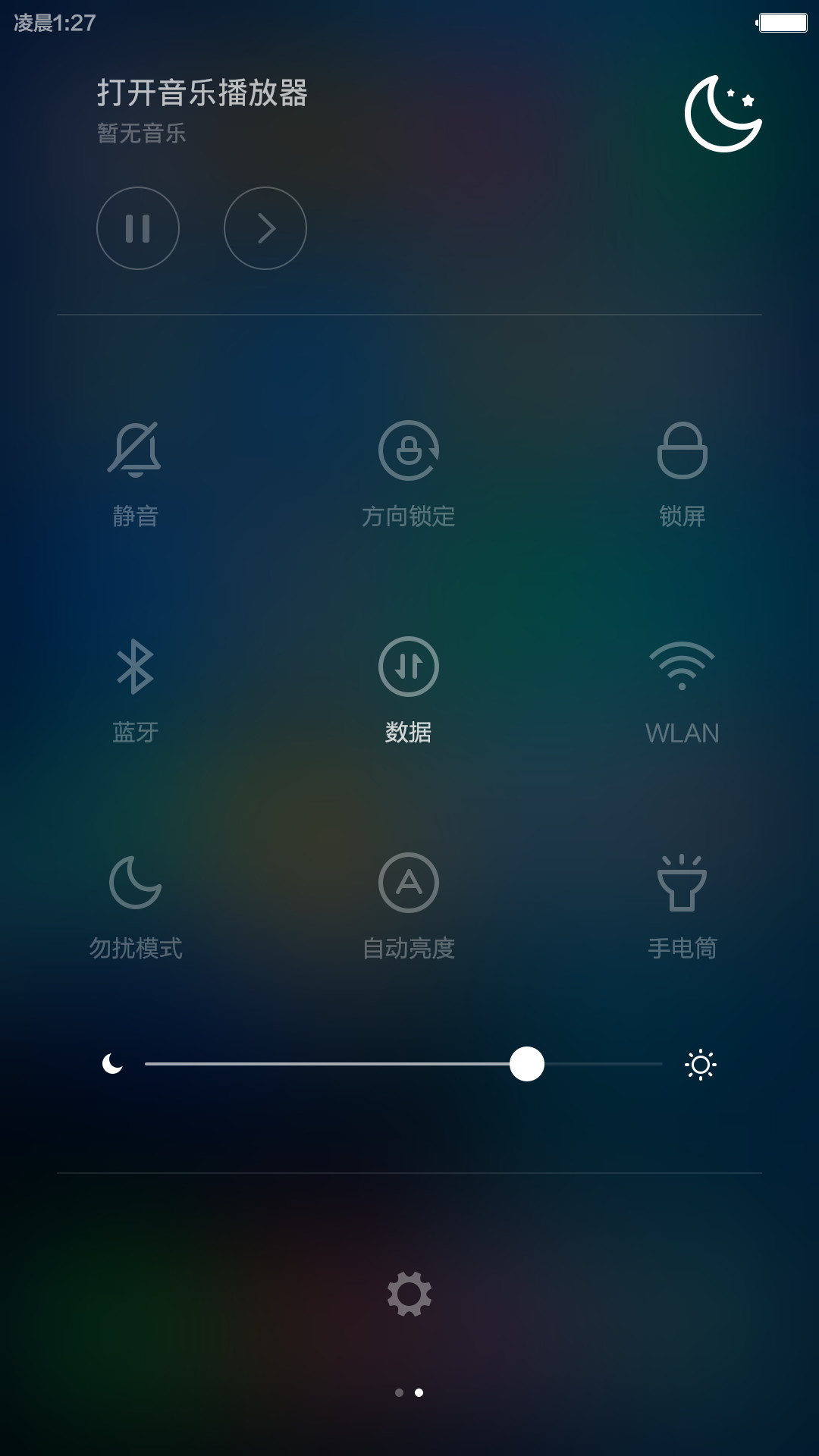Tap the pause button in music player
The height and width of the screenshot is (1456, 819).
click(138, 228)
